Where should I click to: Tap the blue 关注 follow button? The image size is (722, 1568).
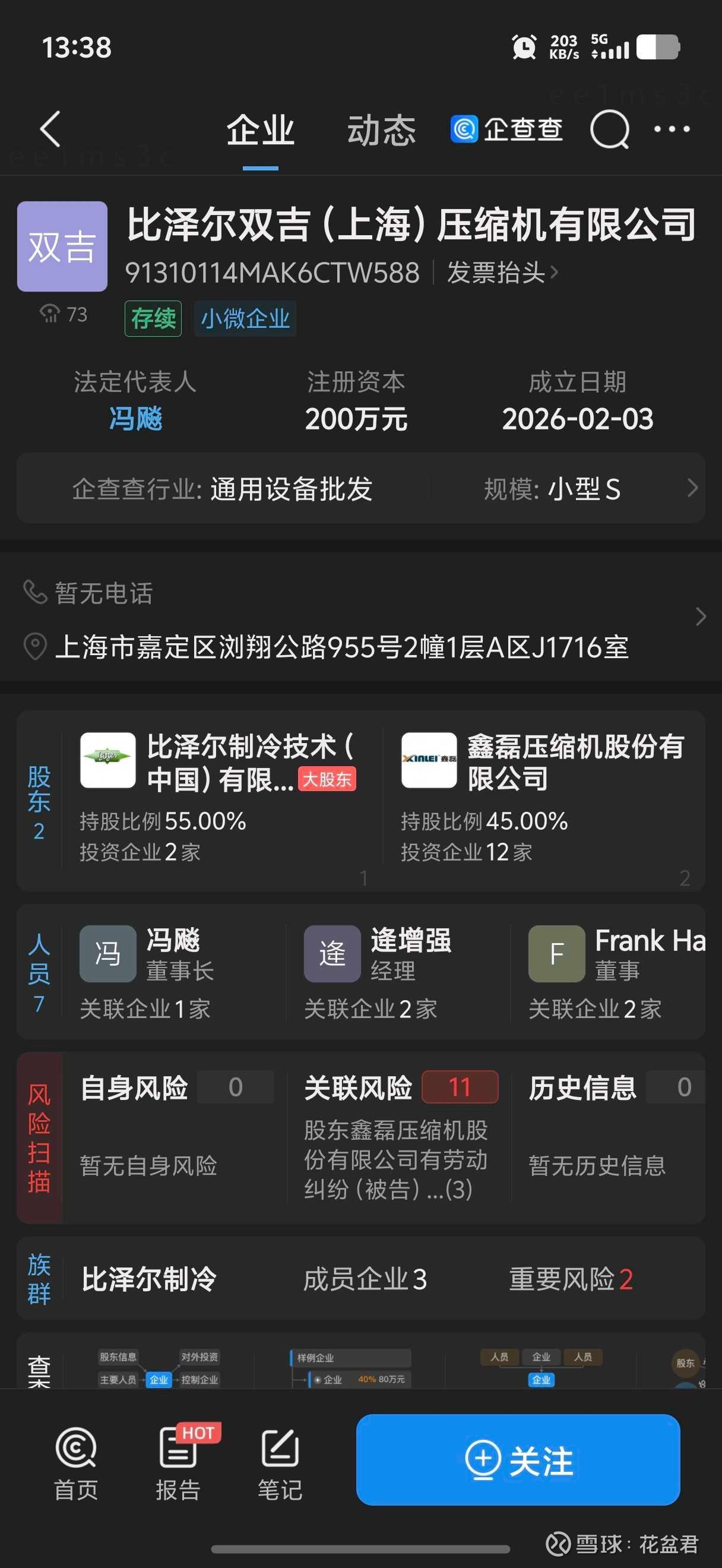tap(518, 1460)
